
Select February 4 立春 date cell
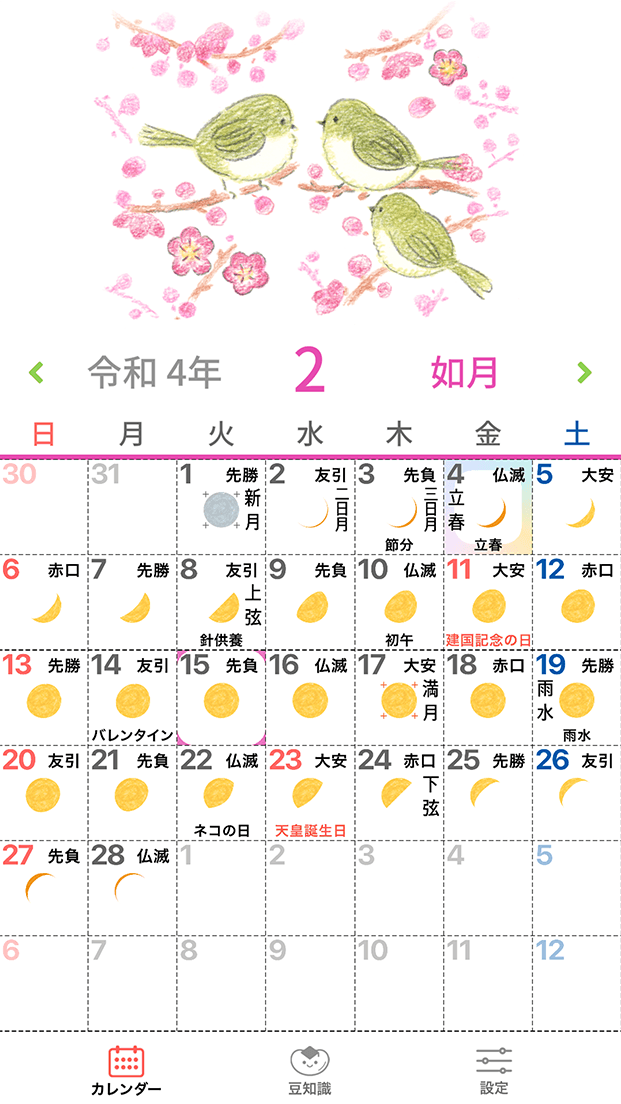[487, 507]
